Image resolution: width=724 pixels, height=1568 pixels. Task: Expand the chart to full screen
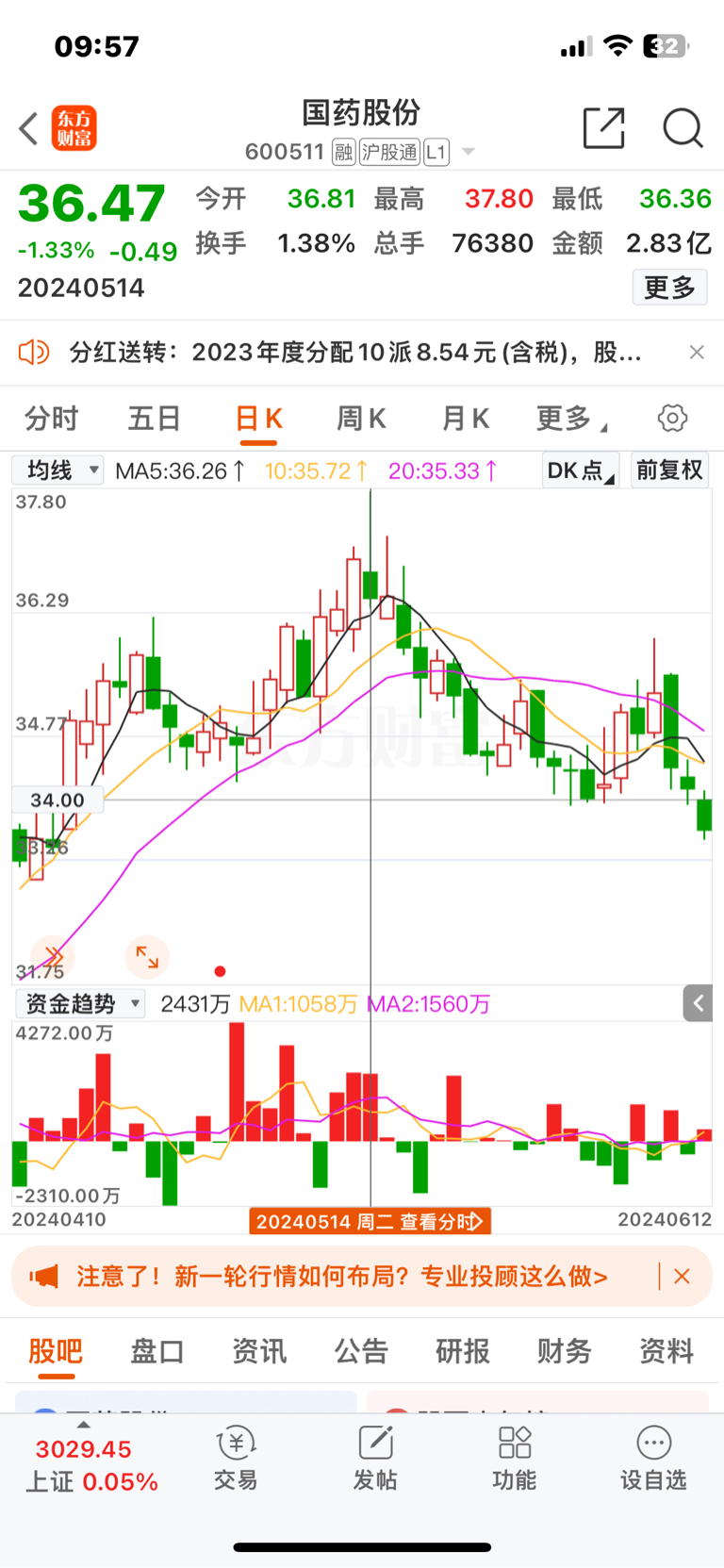click(147, 957)
